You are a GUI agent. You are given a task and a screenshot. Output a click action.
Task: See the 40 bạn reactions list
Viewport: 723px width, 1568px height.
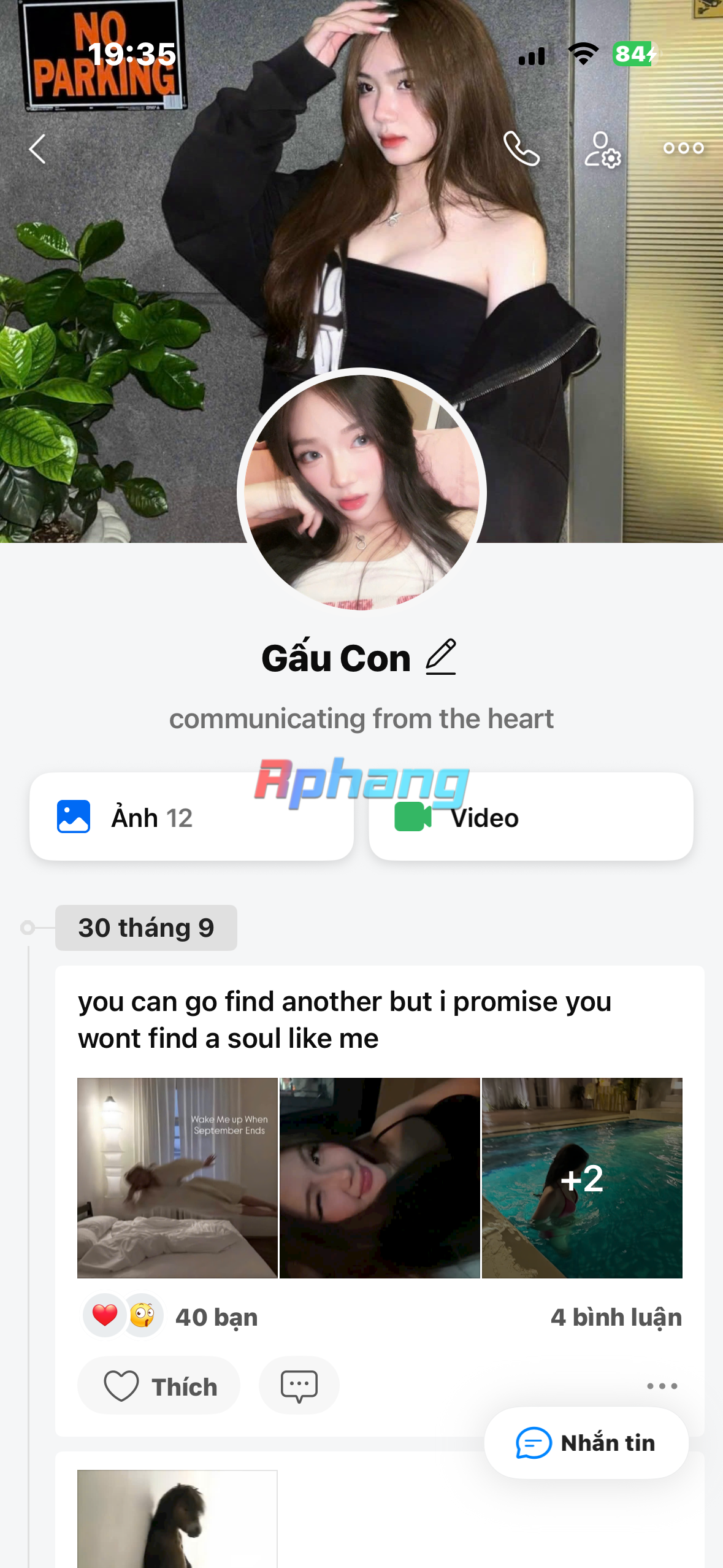[170, 1316]
